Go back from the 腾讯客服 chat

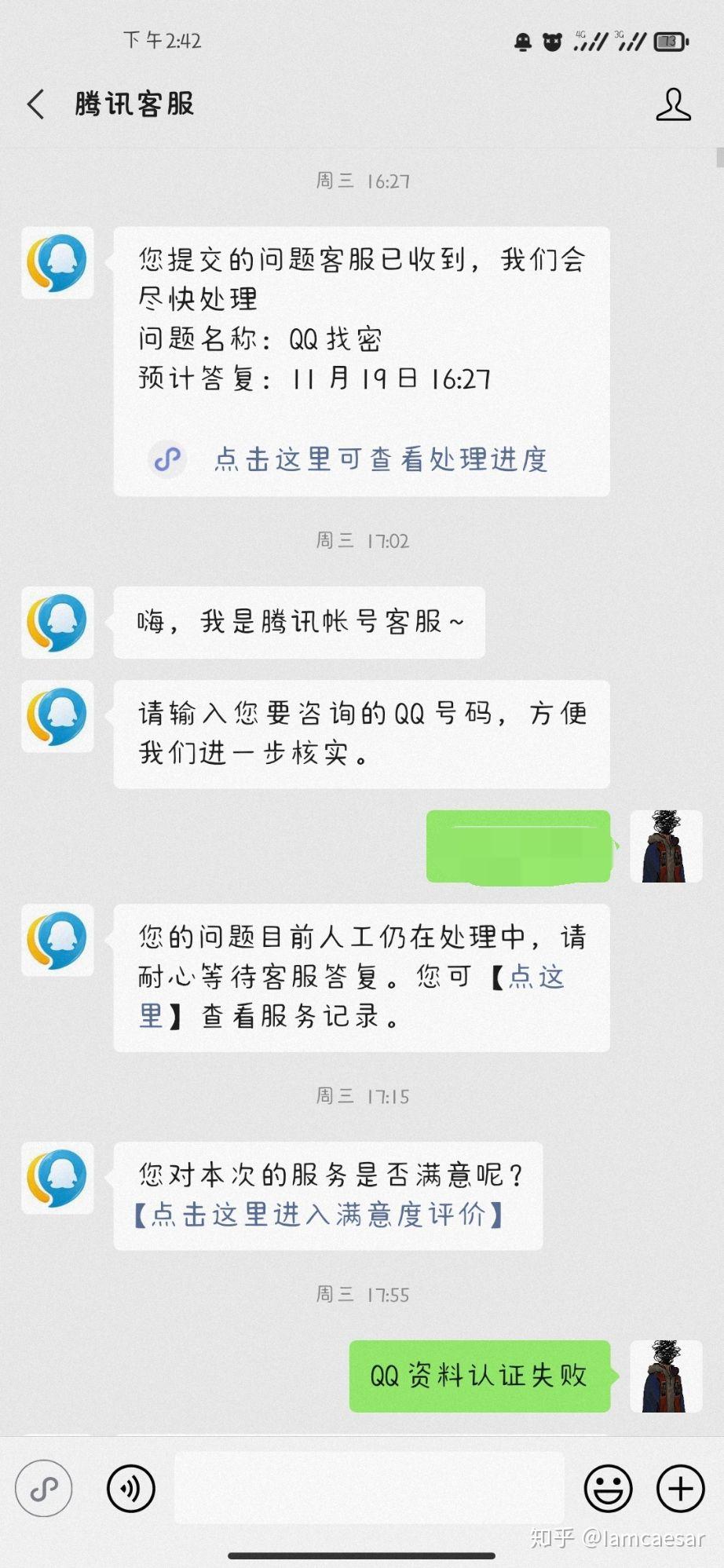36,104
